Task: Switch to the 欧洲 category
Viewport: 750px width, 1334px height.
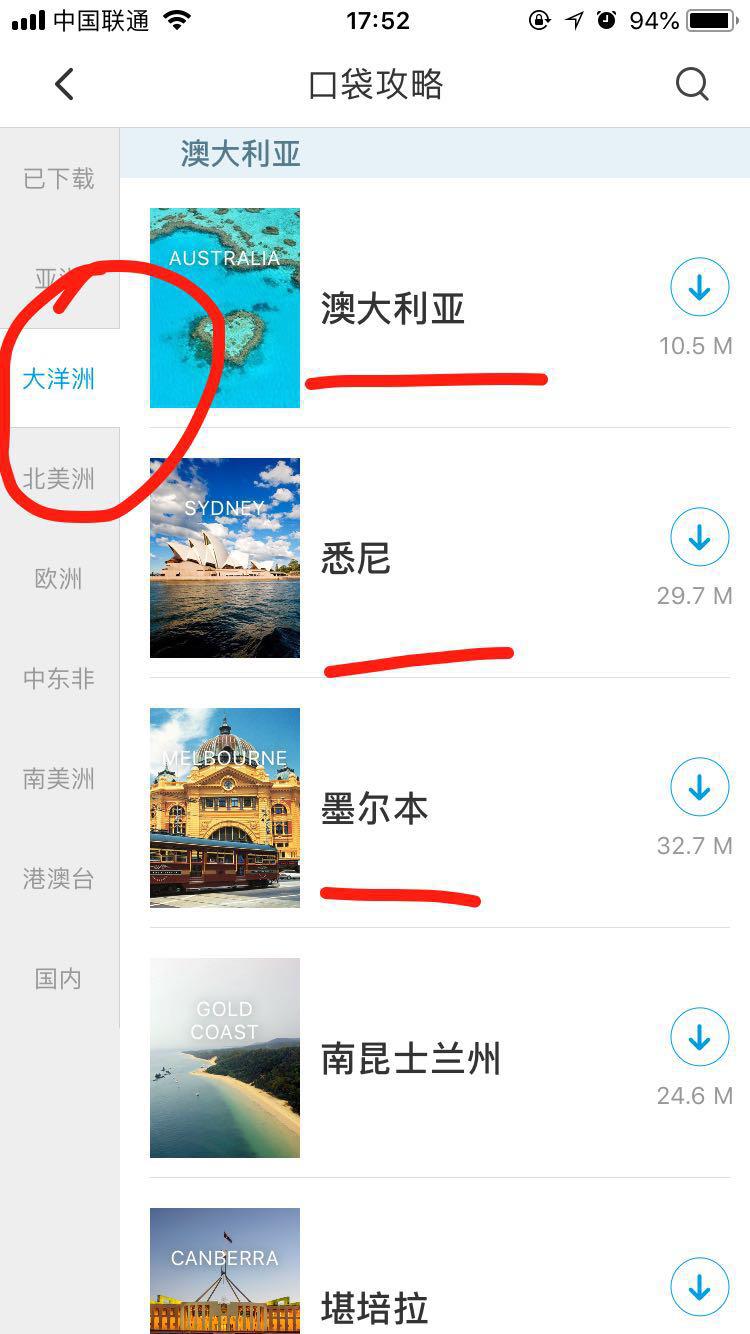Action: 58,579
